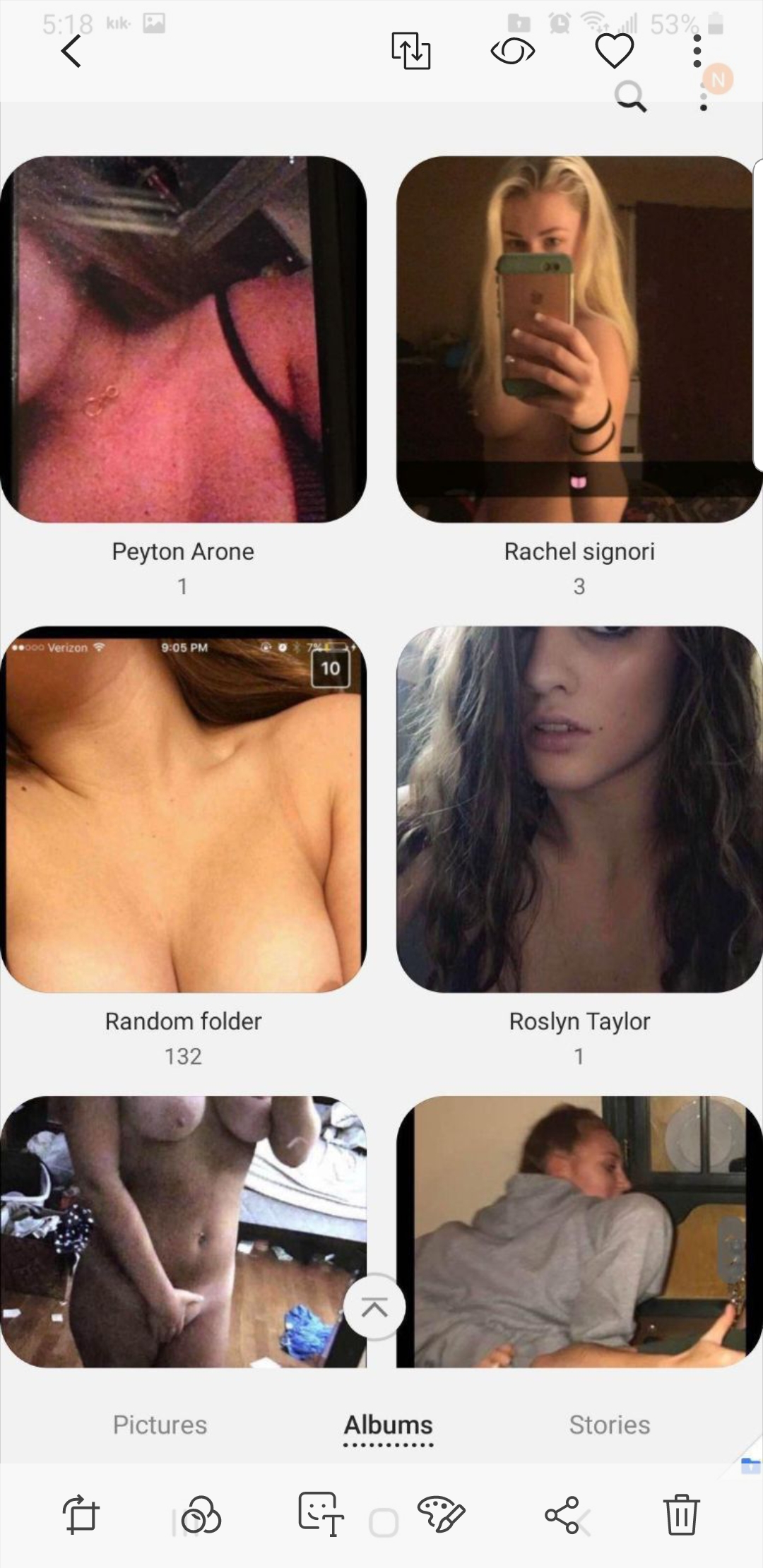The height and width of the screenshot is (1568, 763).
Task: Tap the search magnifier icon
Action: (630, 96)
